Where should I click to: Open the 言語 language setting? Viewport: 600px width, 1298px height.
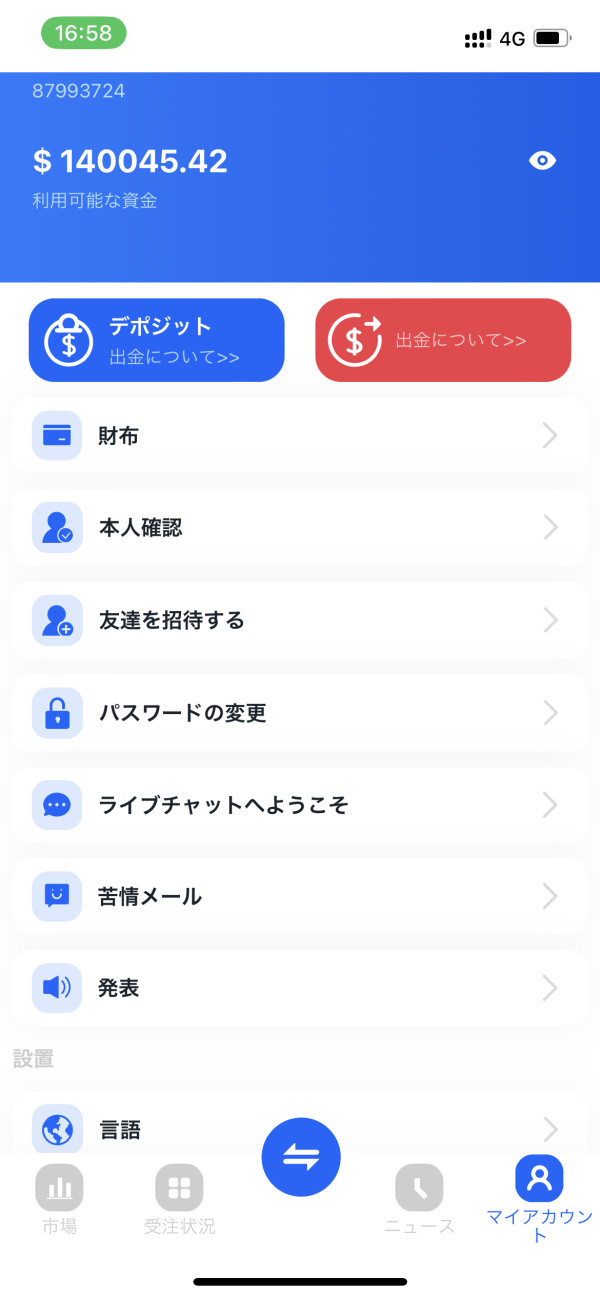299,1128
